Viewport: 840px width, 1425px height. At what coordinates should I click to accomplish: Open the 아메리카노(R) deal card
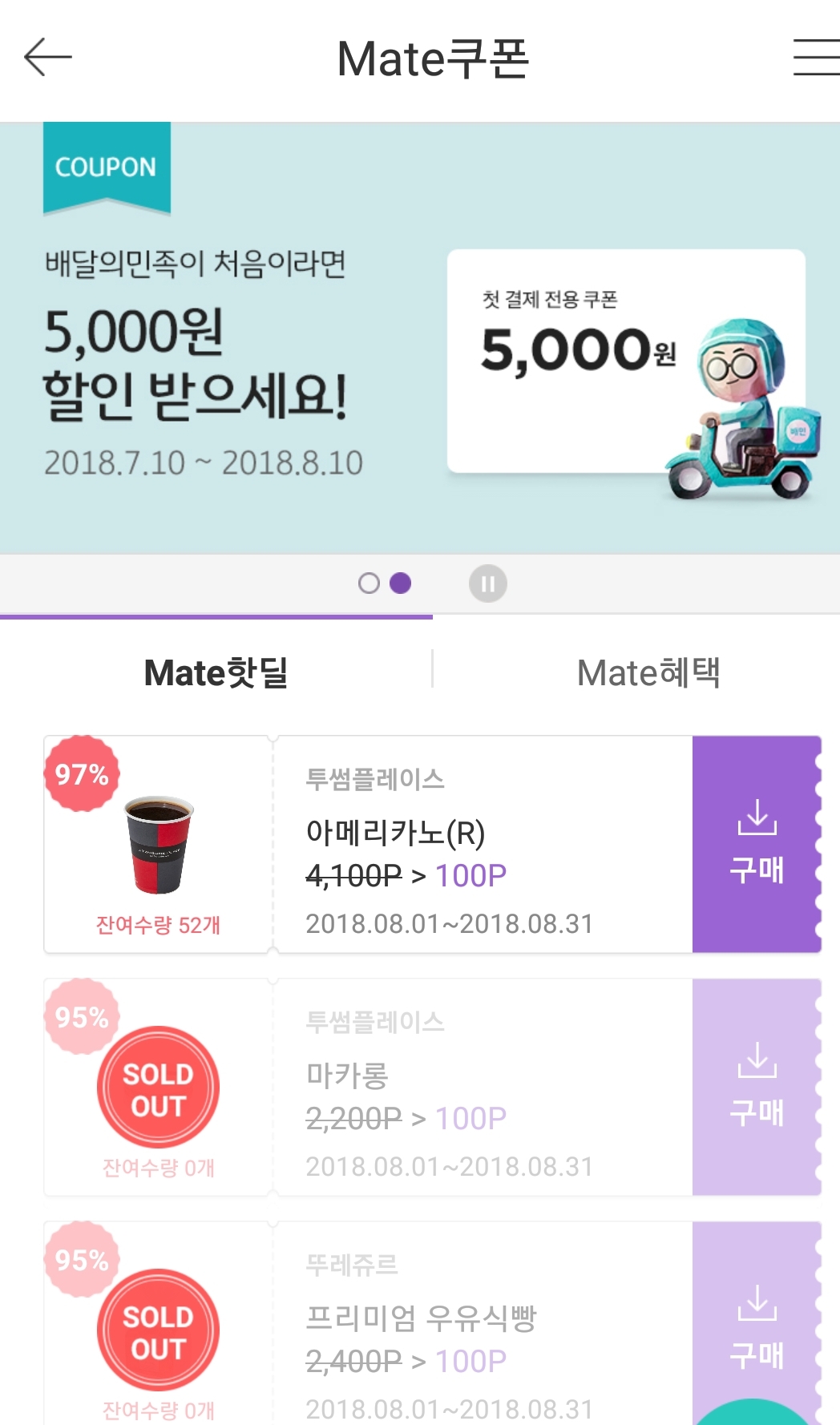[x=449, y=844]
